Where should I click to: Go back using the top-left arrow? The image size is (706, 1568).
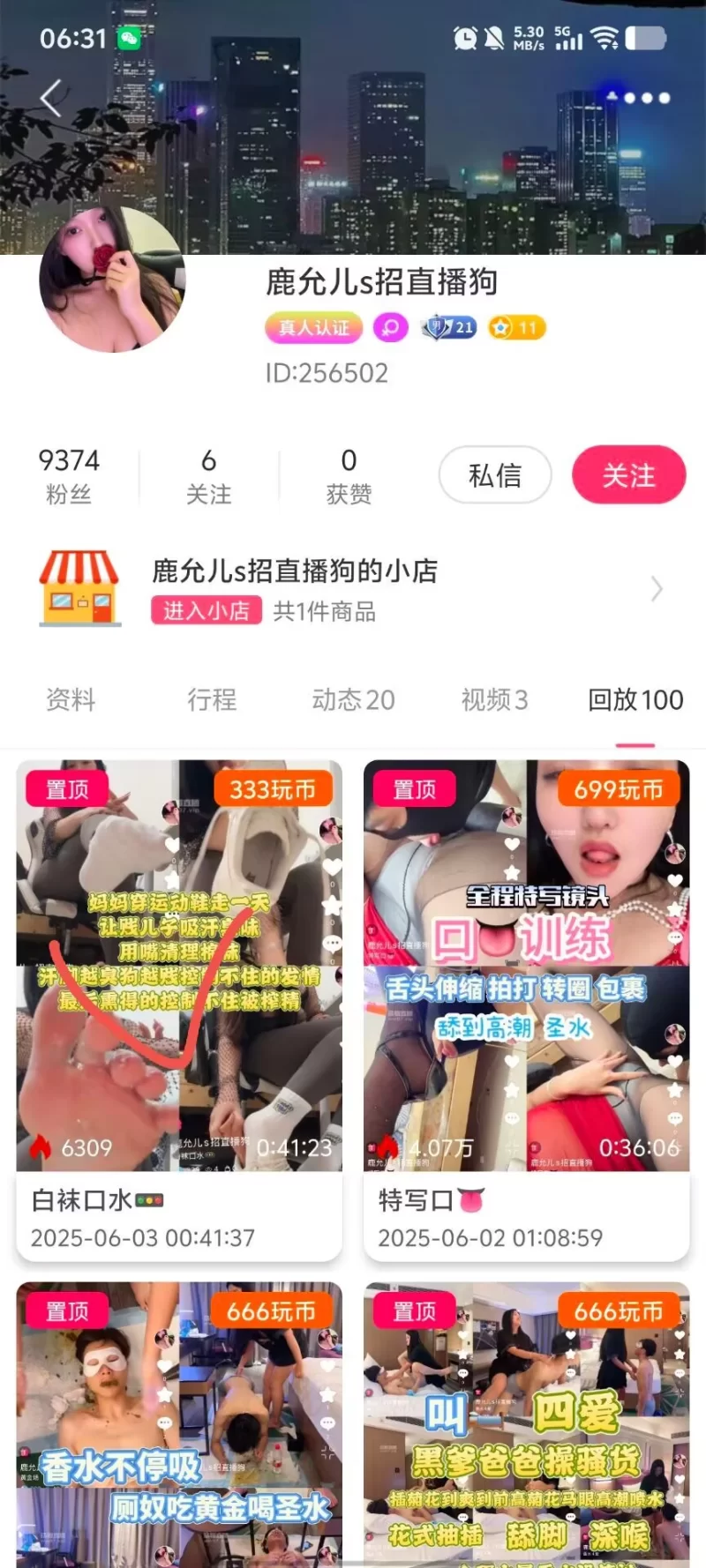pos(51,98)
